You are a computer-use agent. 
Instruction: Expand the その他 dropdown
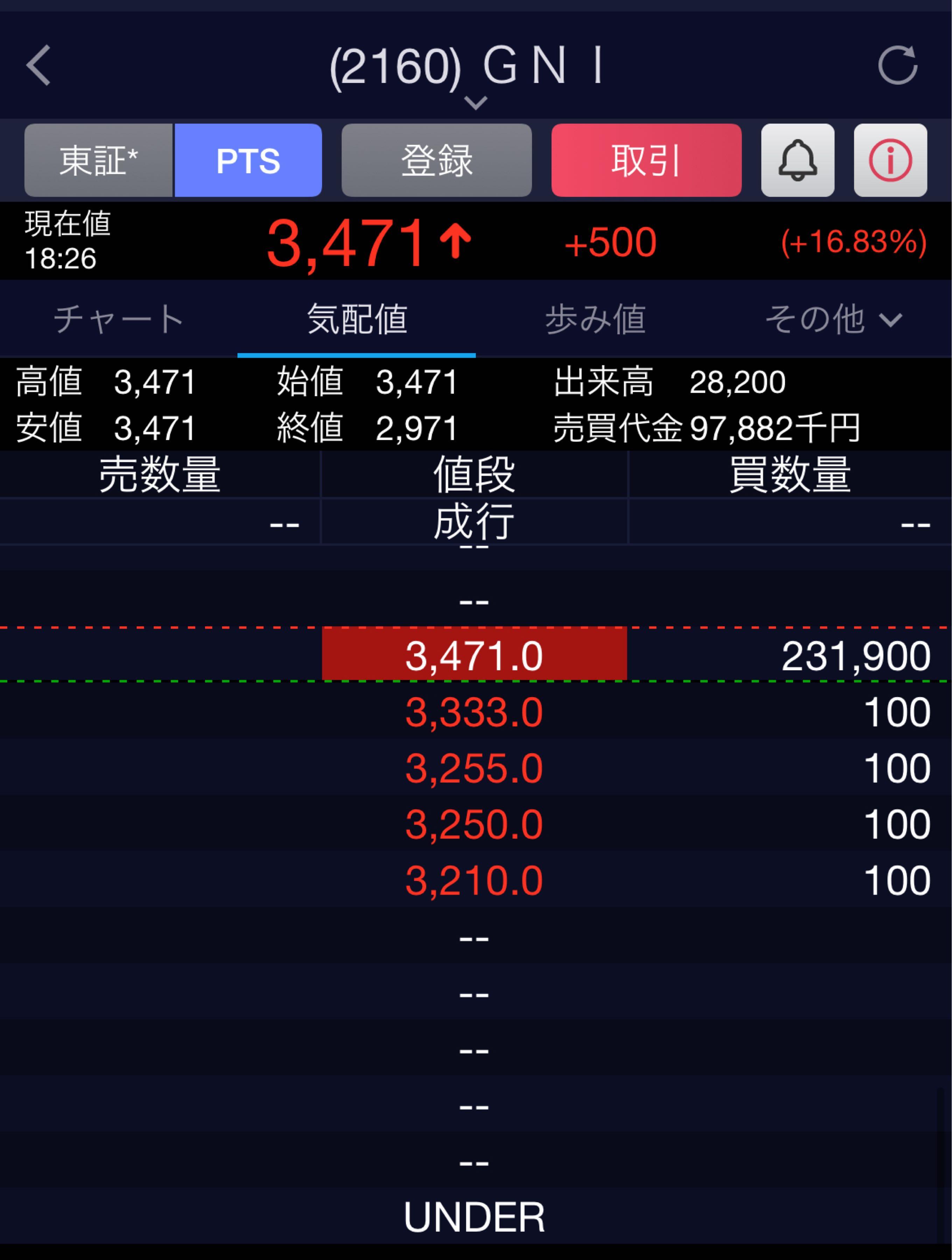[833, 319]
